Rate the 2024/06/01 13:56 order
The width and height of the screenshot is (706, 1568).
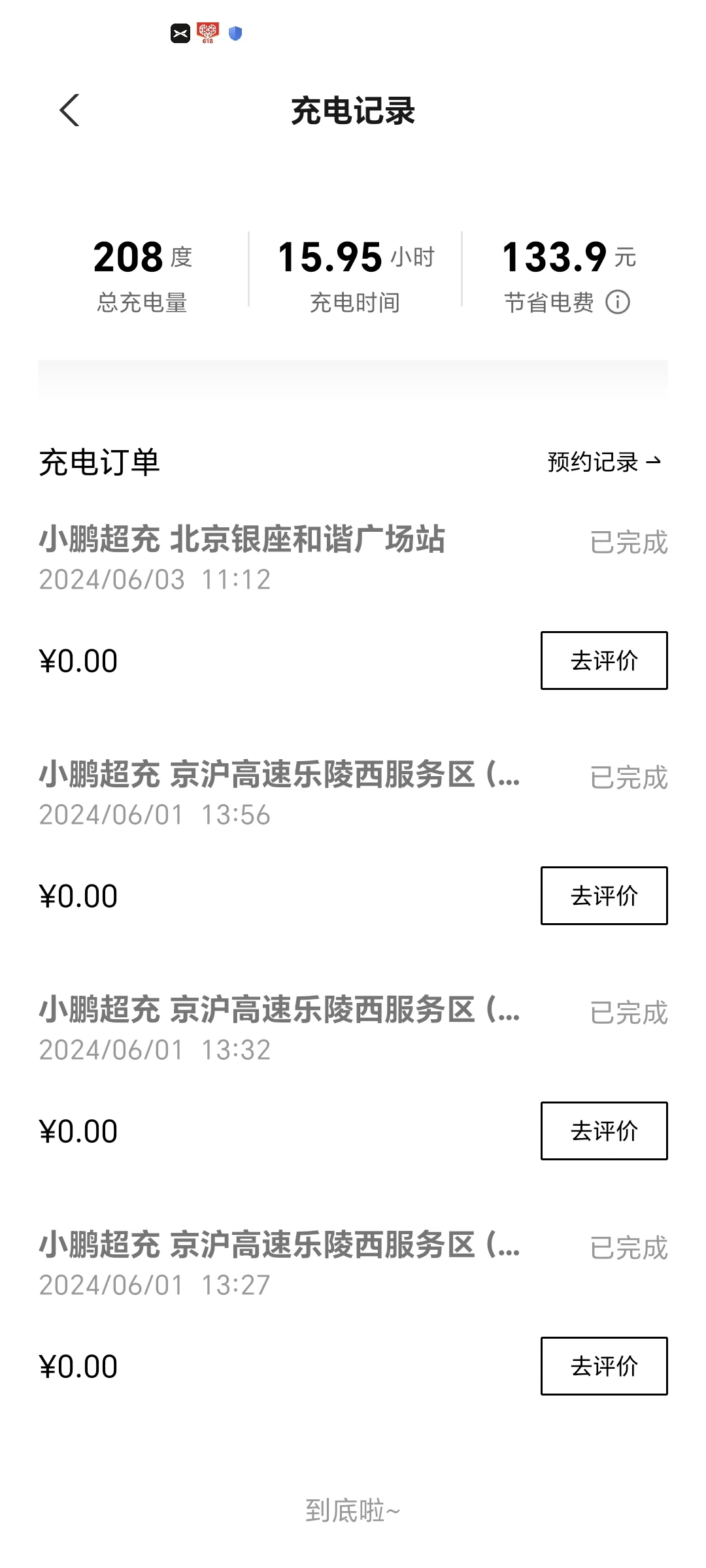click(x=604, y=896)
